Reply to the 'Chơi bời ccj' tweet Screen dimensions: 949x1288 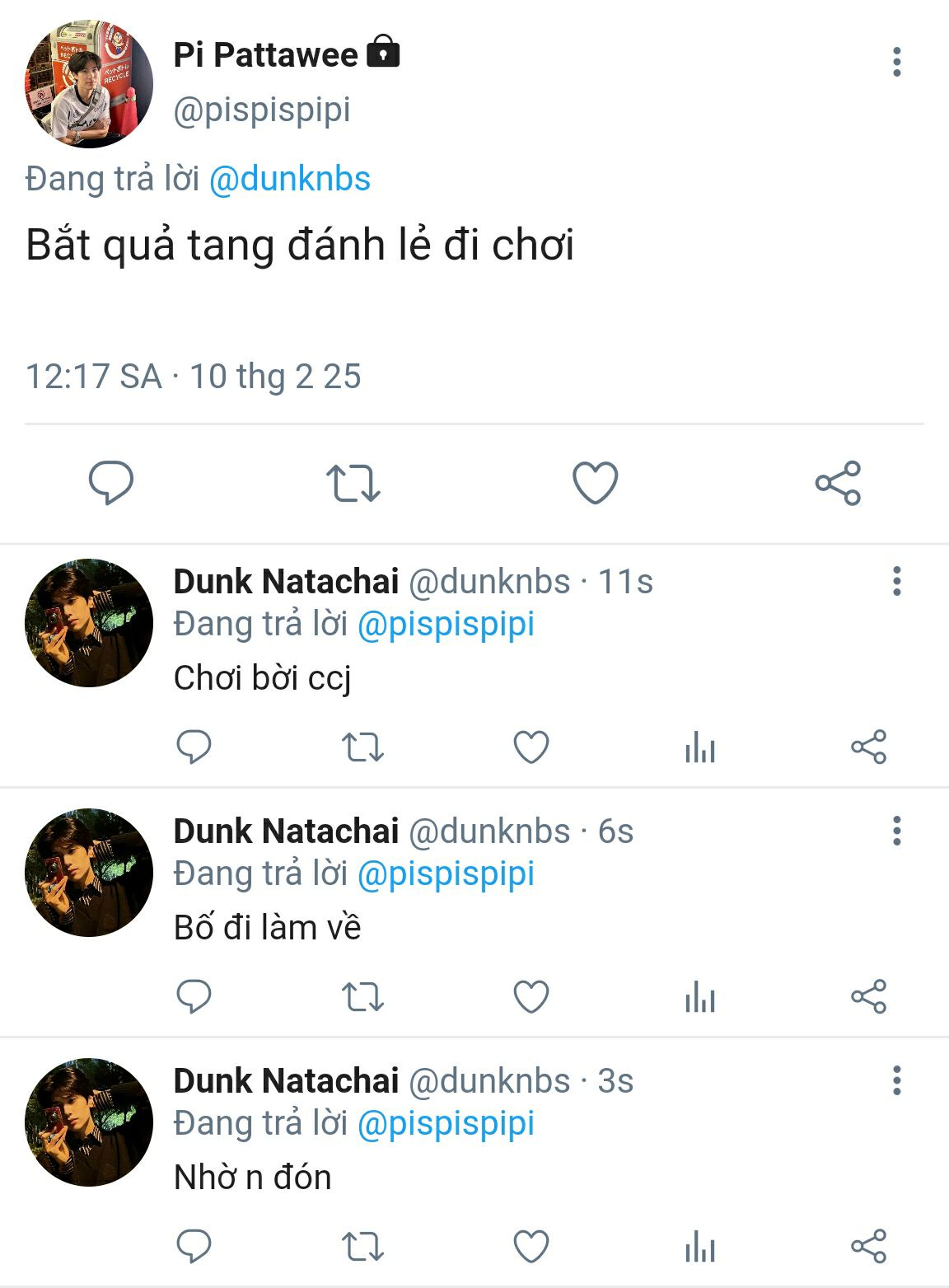point(194,748)
